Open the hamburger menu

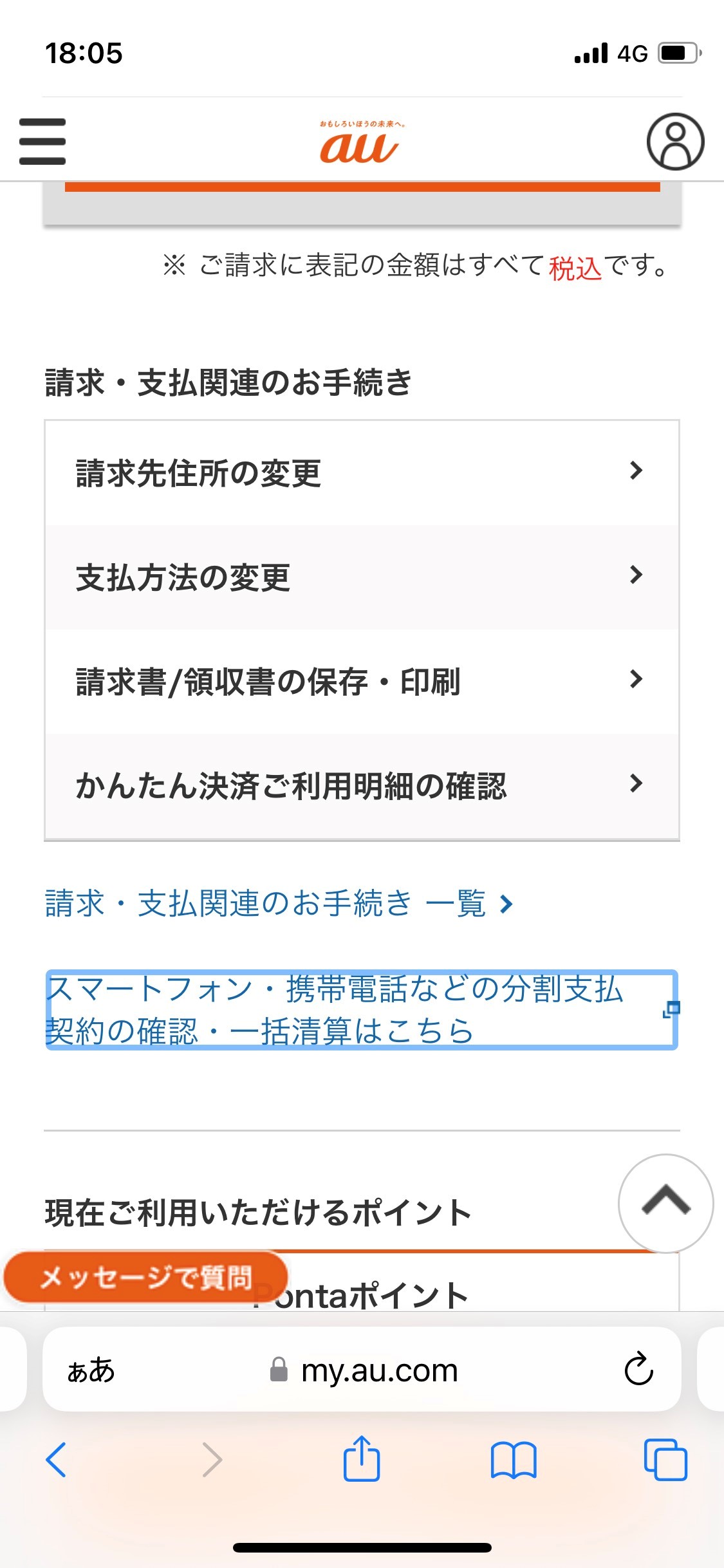(42, 140)
